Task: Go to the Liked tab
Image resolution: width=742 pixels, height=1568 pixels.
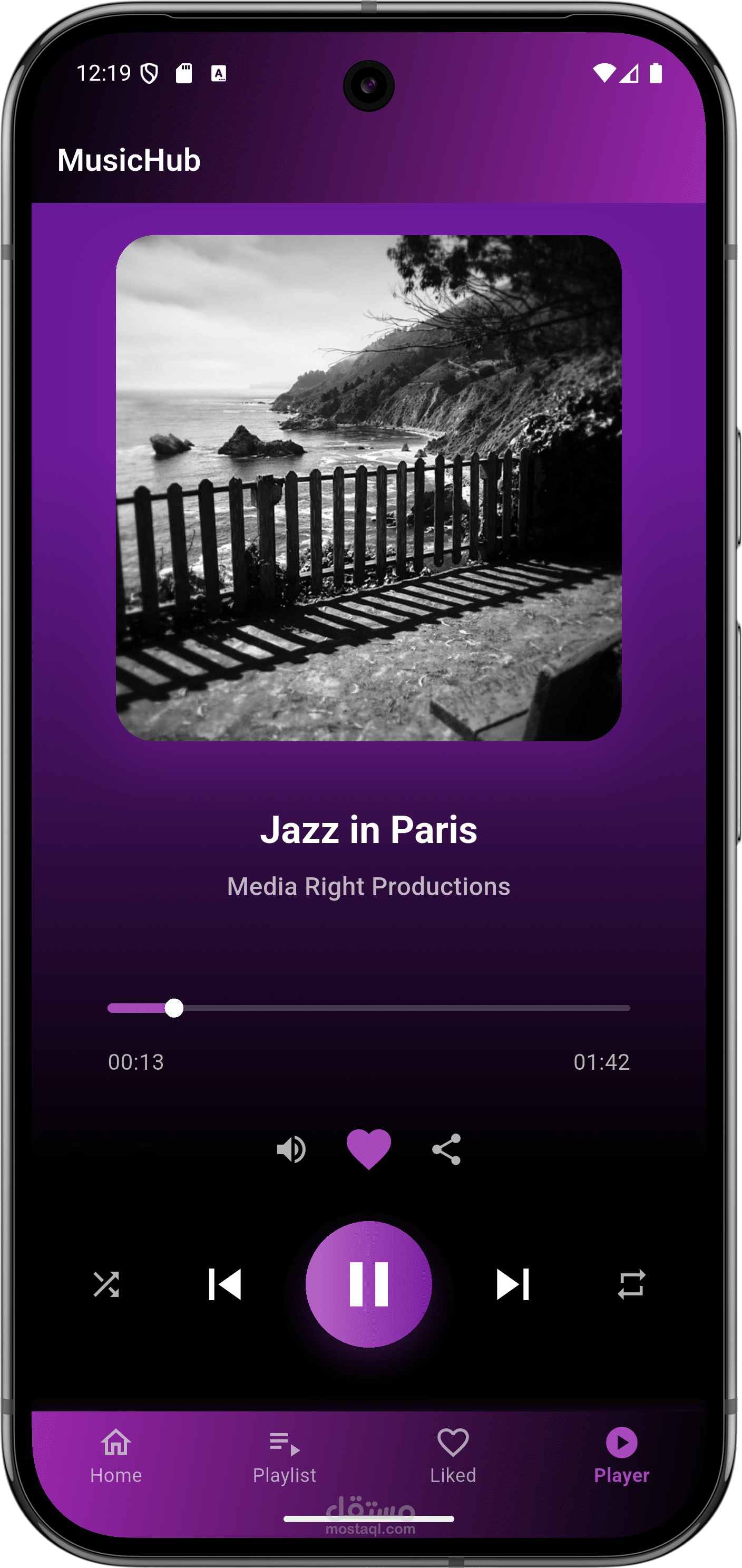Action: point(453,1457)
